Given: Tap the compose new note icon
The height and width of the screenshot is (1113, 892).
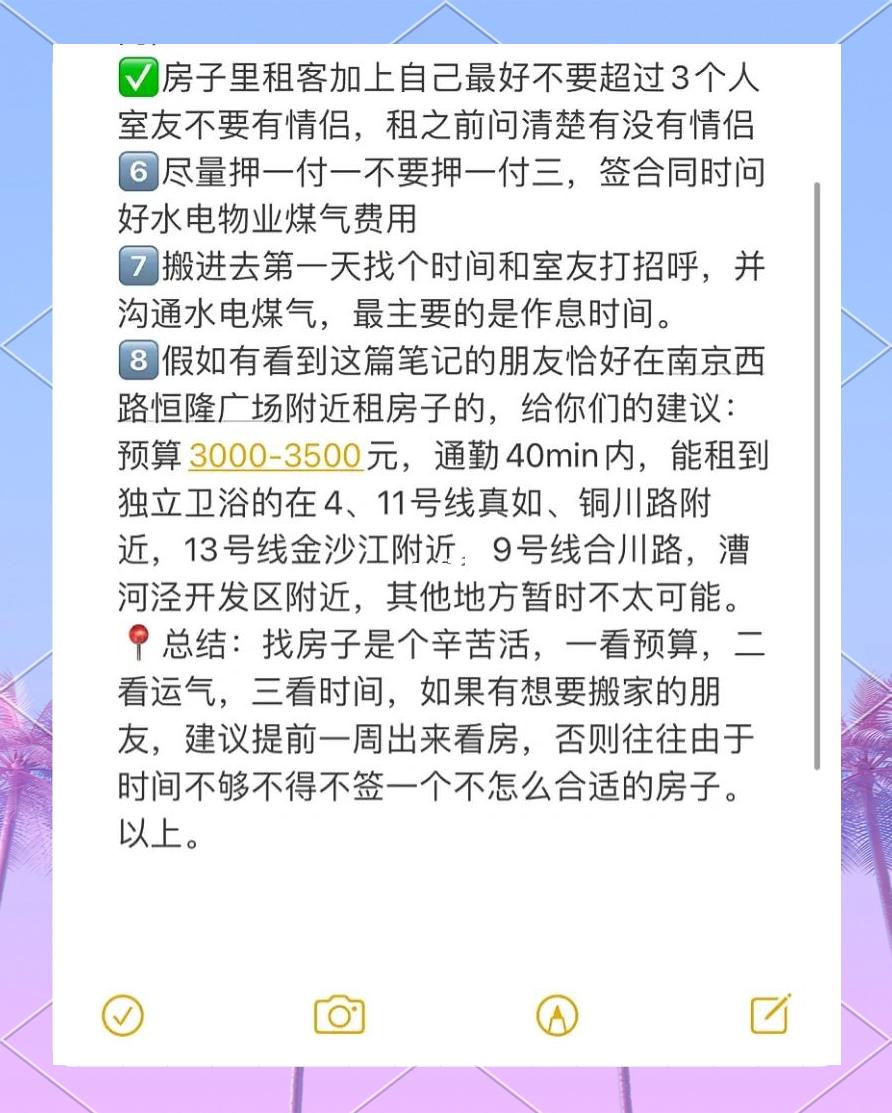Looking at the screenshot, I should coord(769,1014).
